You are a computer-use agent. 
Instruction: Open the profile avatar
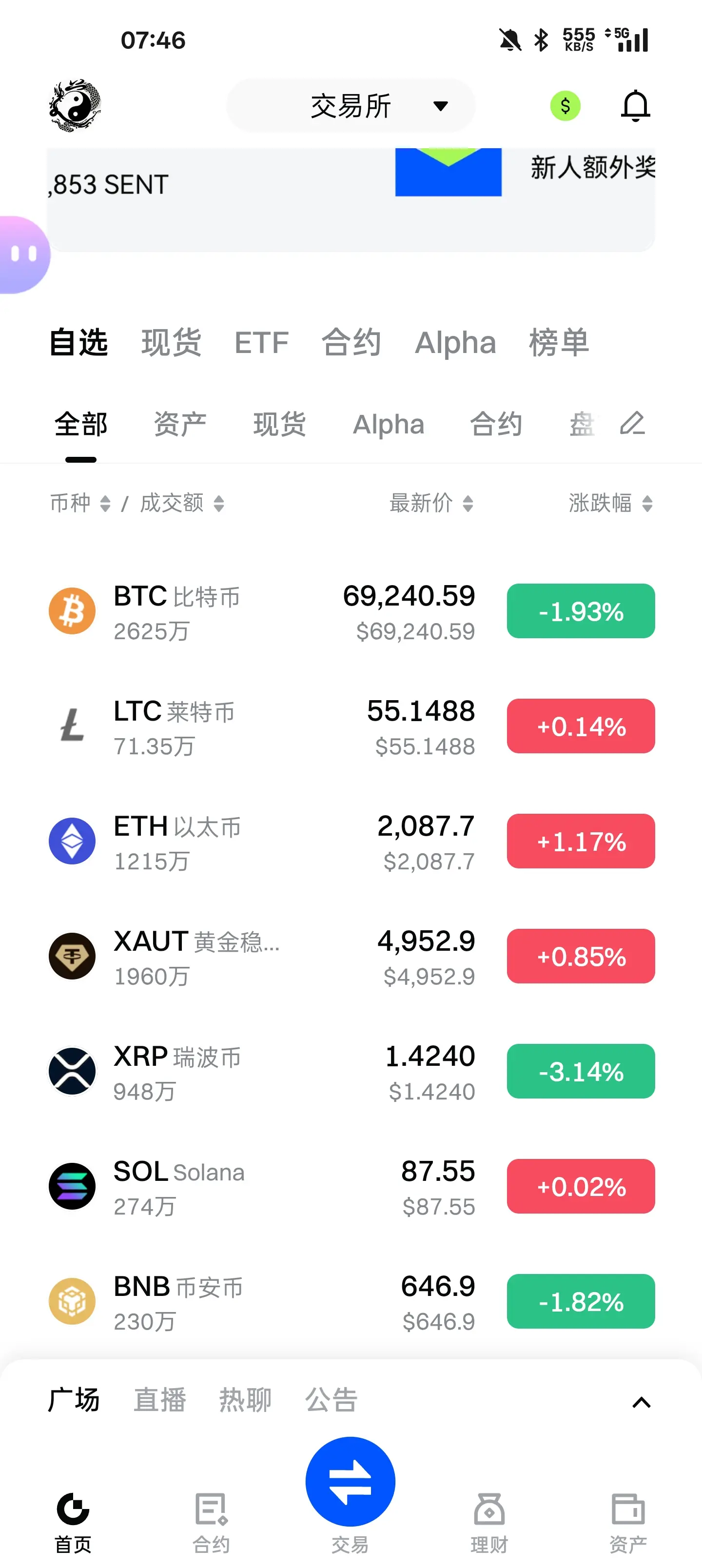point(75,105)
